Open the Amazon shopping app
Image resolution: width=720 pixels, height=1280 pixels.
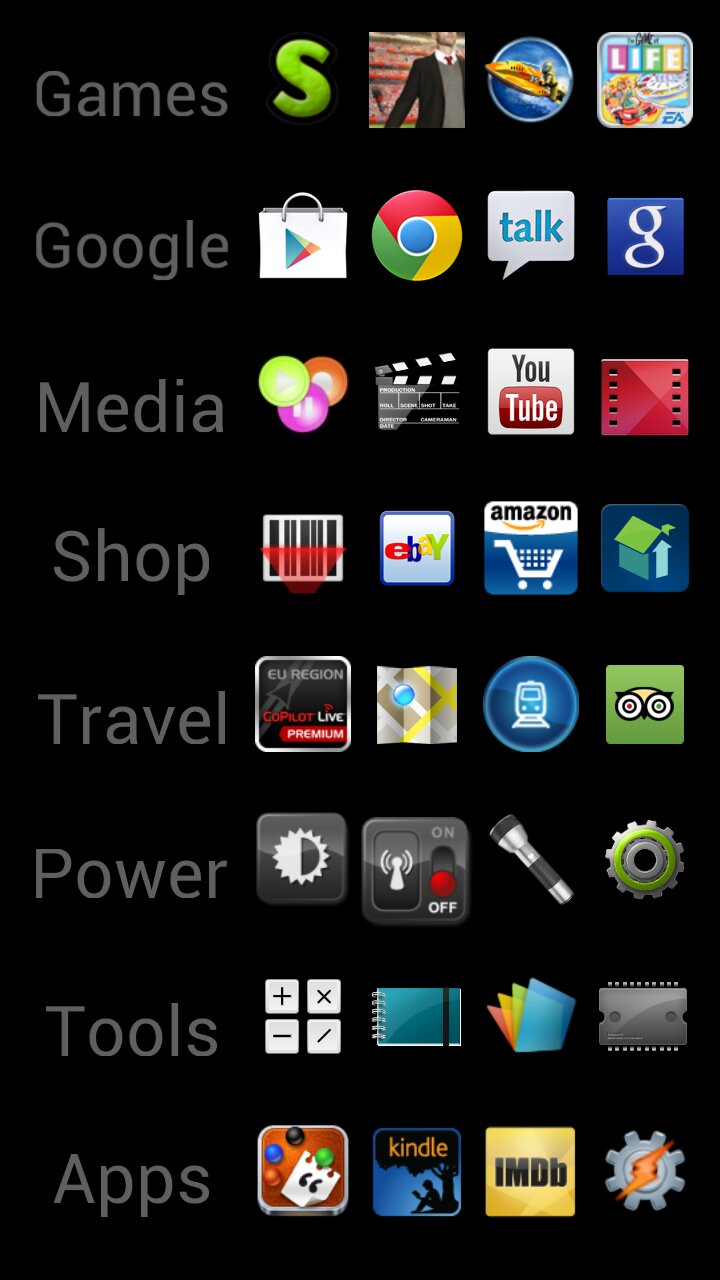[x=531, y=548]
